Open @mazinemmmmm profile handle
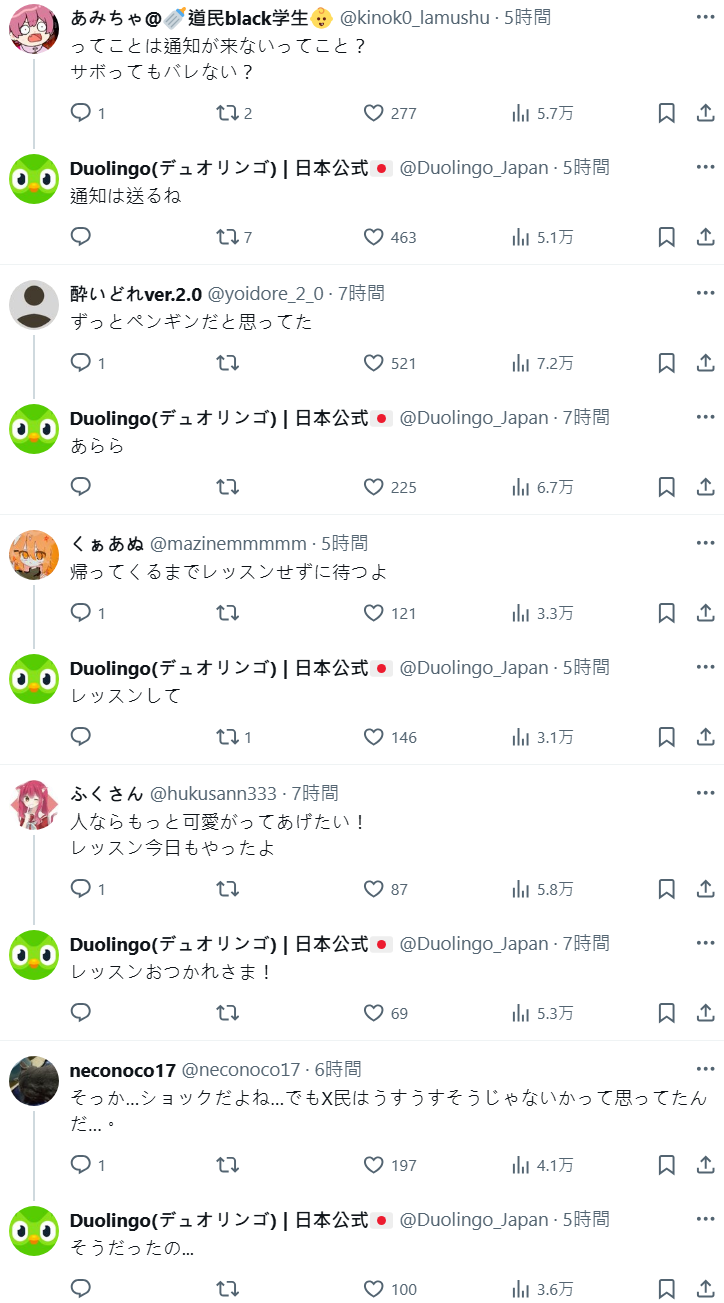This screenshot has width=724, height=1303. pyautogui.click(x=228, y=543)
